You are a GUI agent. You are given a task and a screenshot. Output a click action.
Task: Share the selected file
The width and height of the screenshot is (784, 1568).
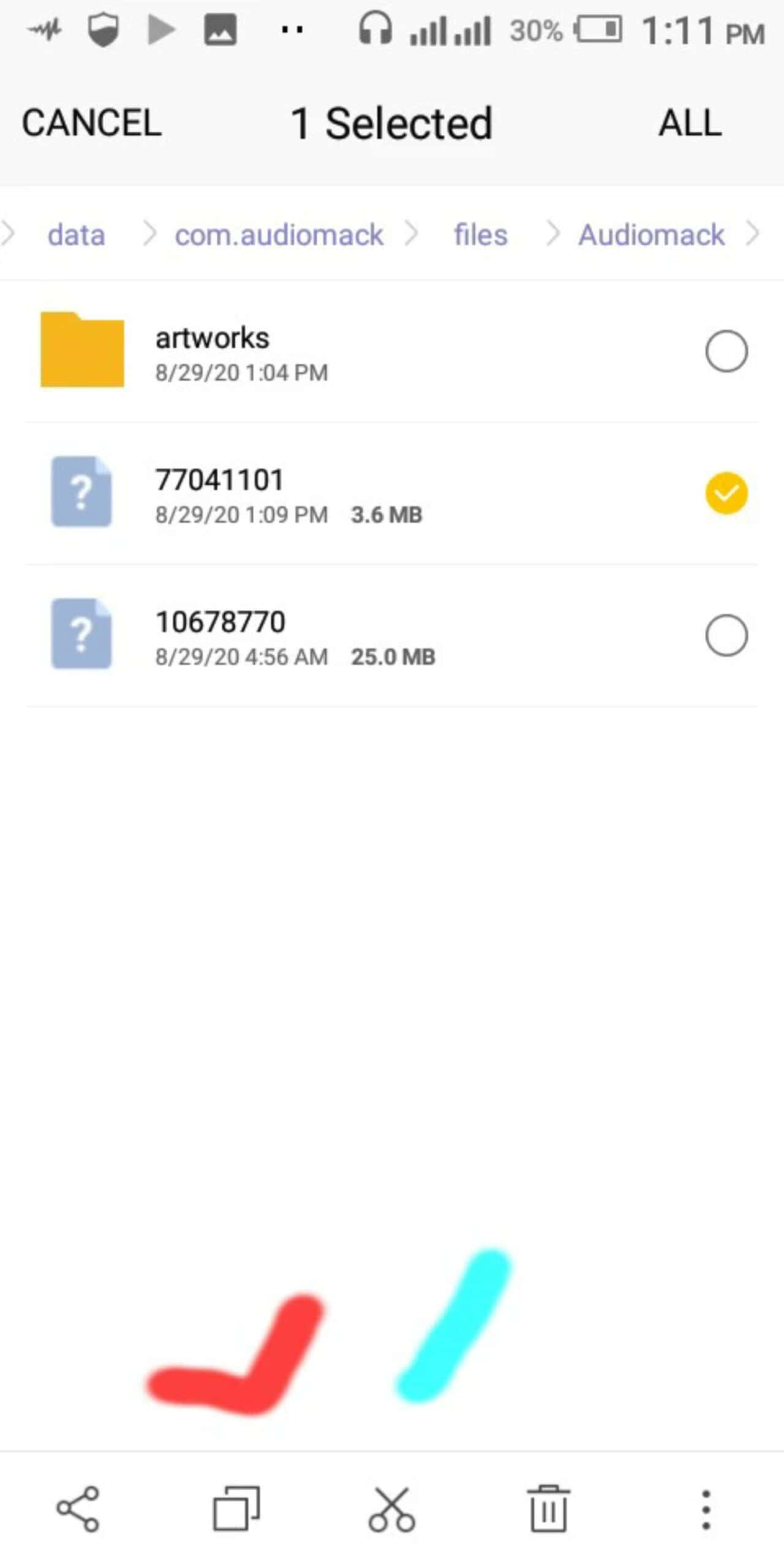78,1509
